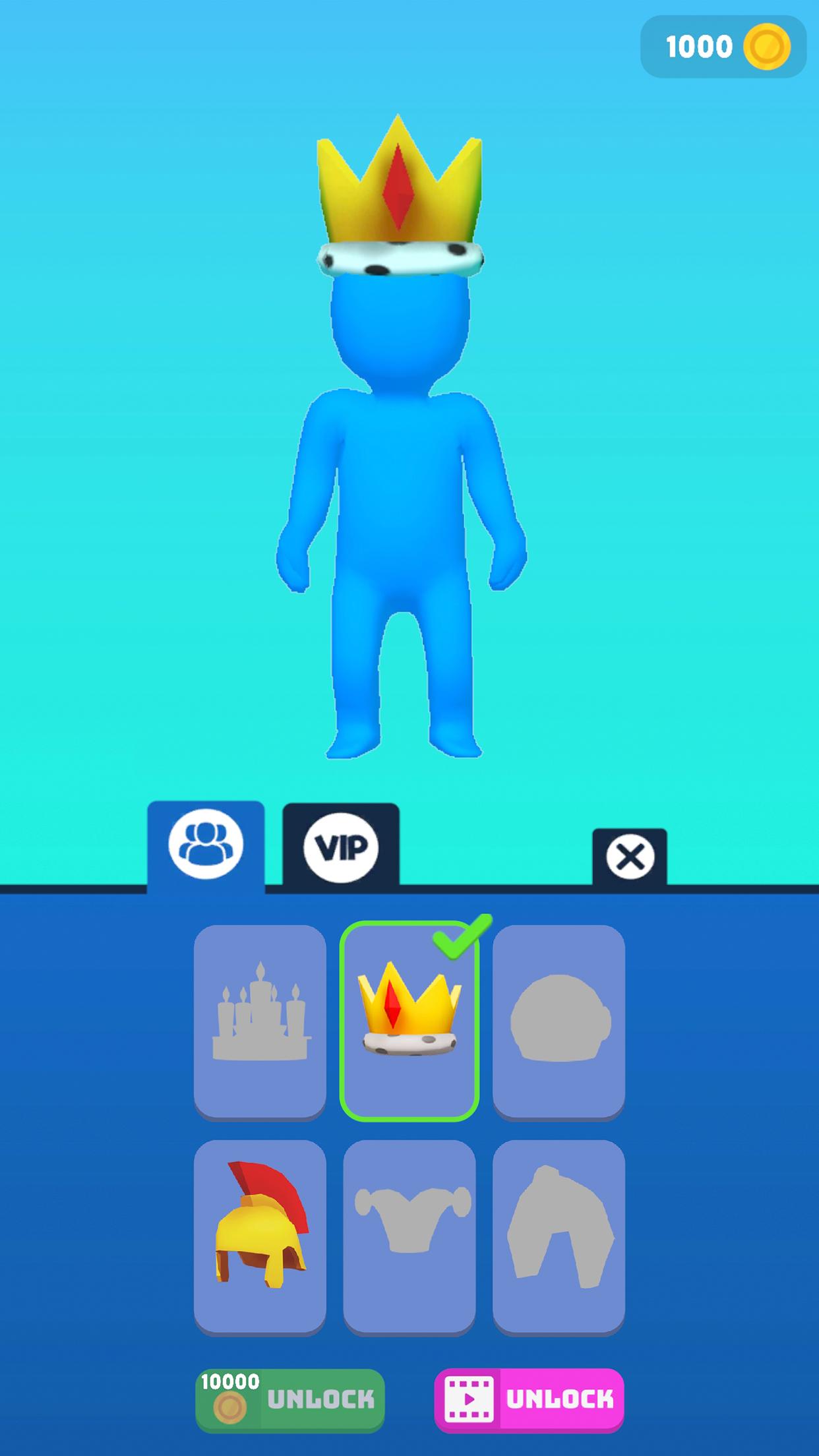Unlock a skin for 10000 coins

click(290, 1400)
